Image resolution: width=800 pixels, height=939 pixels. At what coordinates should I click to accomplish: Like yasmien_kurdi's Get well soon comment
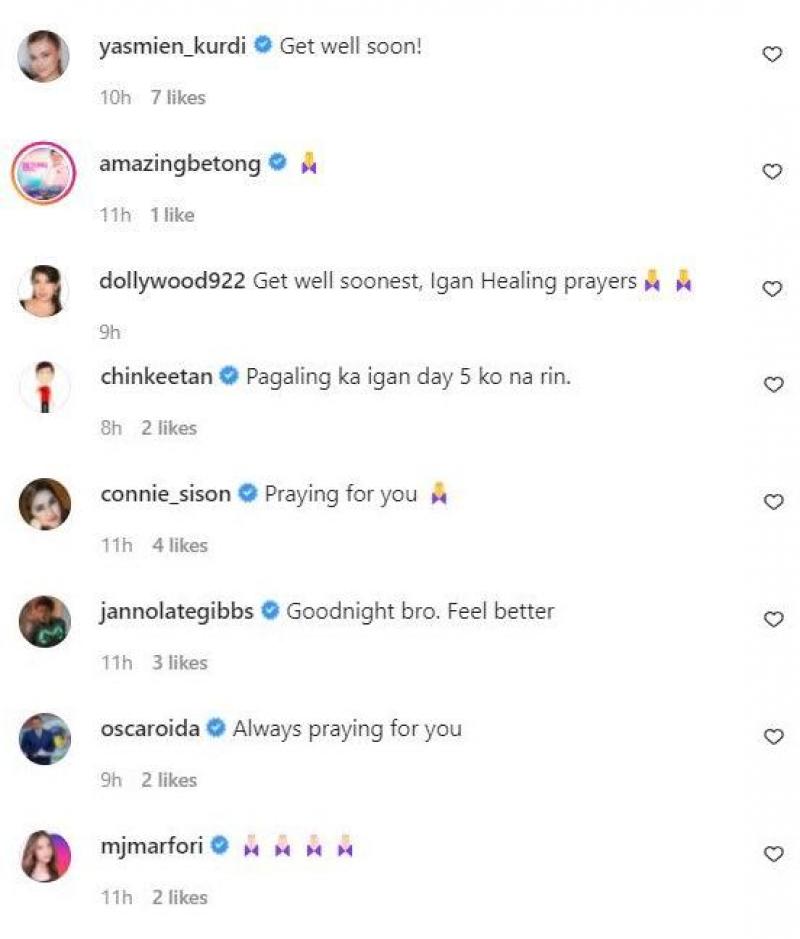click(772, 55)
